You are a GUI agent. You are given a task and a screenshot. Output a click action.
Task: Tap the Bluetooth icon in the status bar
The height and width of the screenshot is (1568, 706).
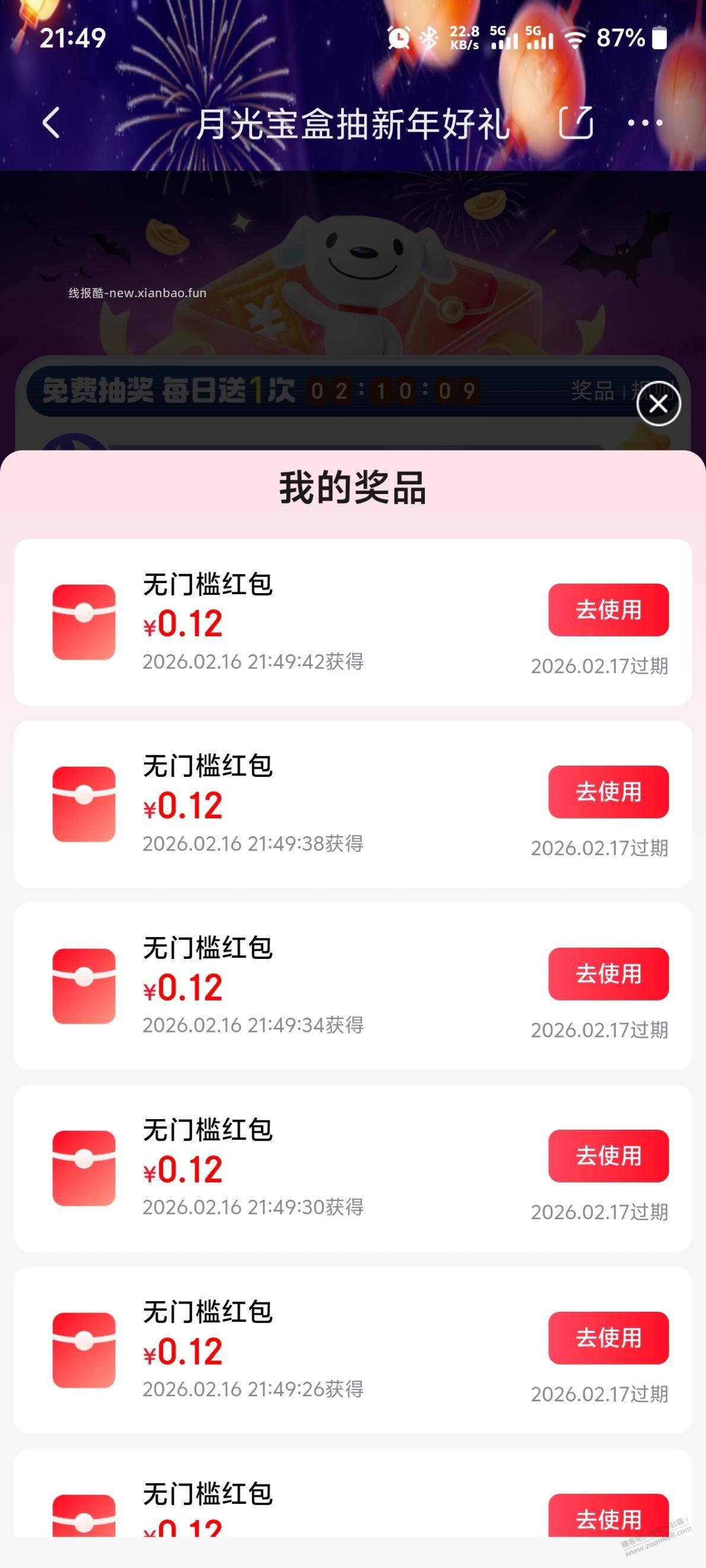click(x=428, y=38)
